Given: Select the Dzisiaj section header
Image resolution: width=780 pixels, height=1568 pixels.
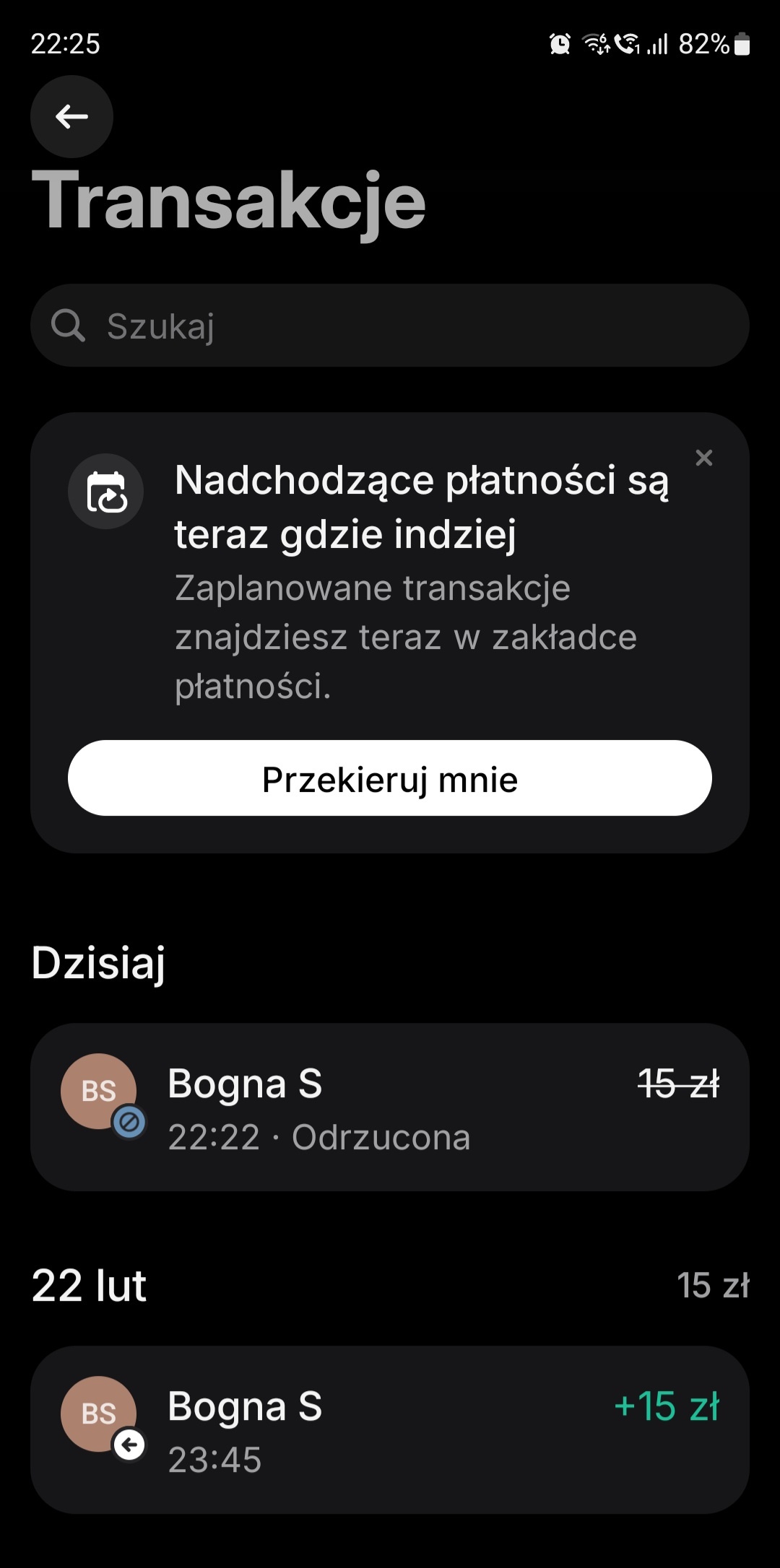Looking at the screenshot, I should [x=99, y=964].
